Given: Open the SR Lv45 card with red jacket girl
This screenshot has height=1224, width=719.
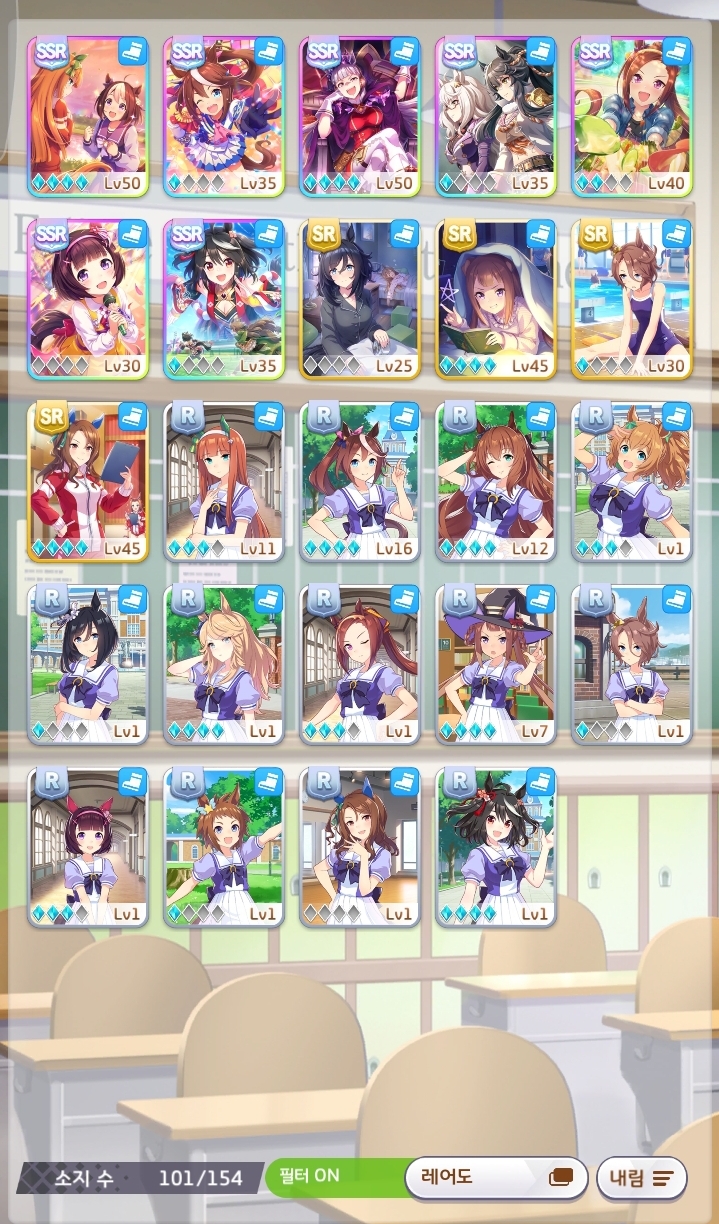Looking at the screenshot, I should pyautogui.click(x=88, y=482).
